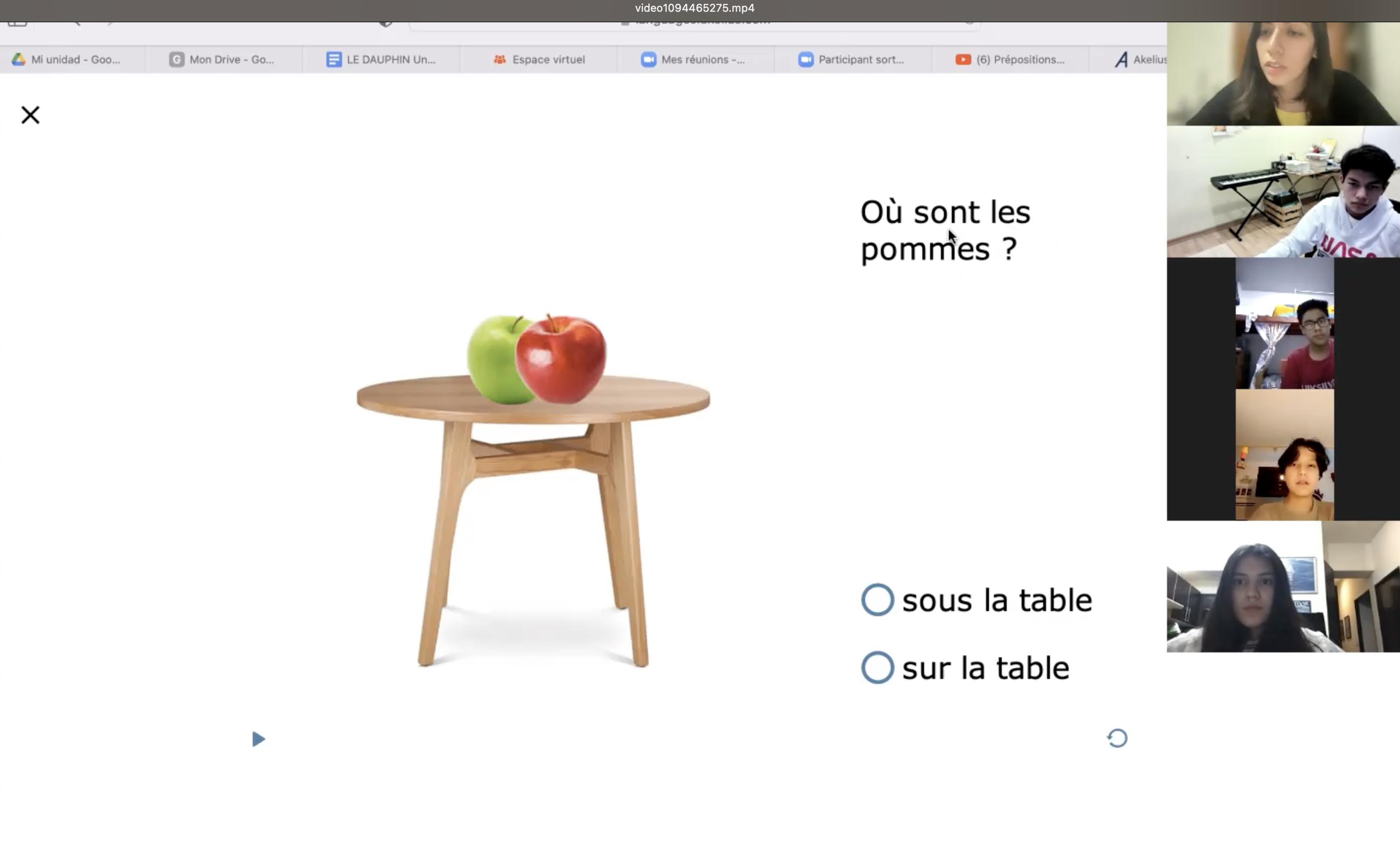Open the 'Mes réunions' bookmark
Viewport: 1400px width, 846px height.
(693, 59)
